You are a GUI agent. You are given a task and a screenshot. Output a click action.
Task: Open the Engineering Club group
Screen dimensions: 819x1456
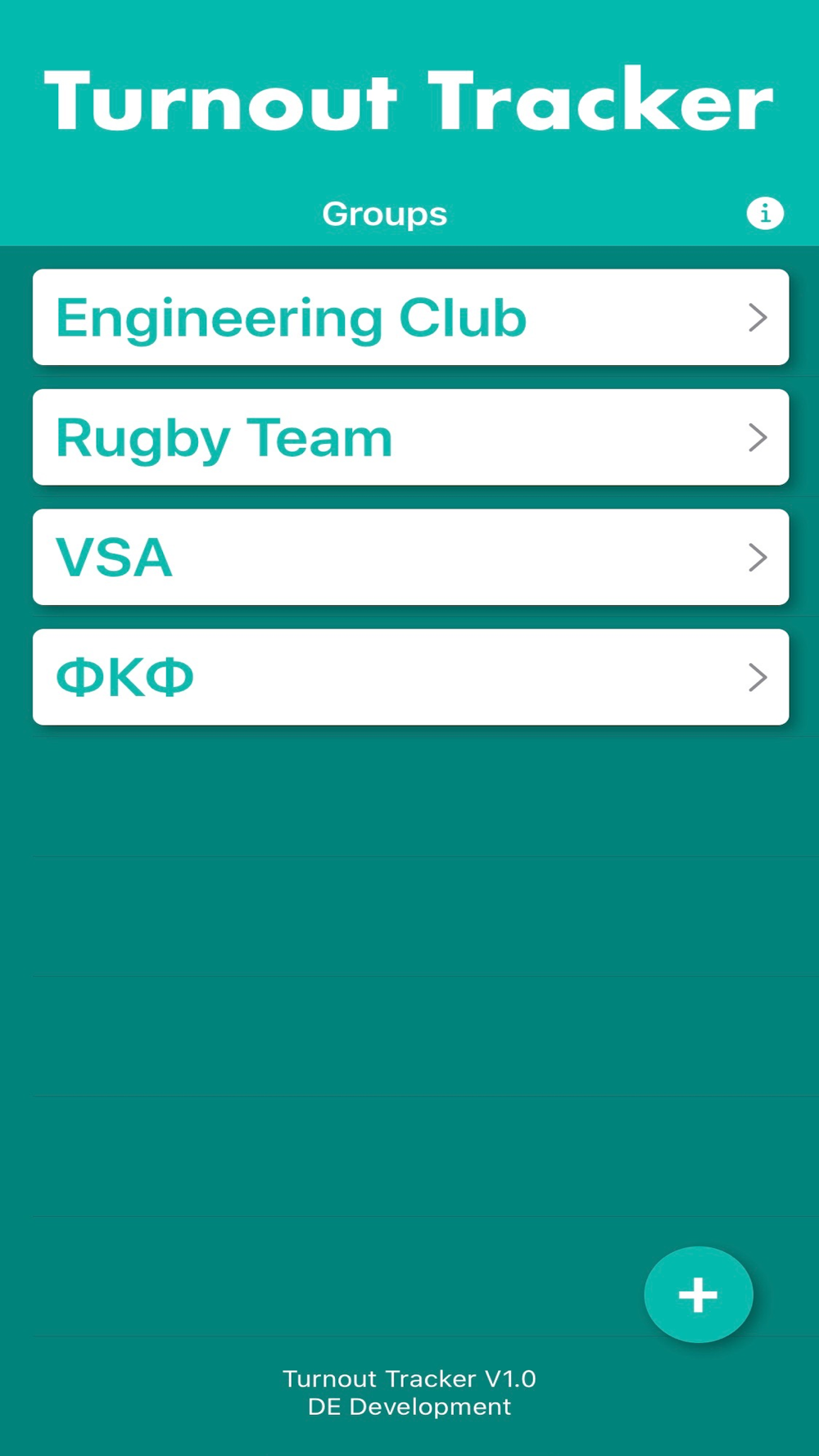point(410,317)
